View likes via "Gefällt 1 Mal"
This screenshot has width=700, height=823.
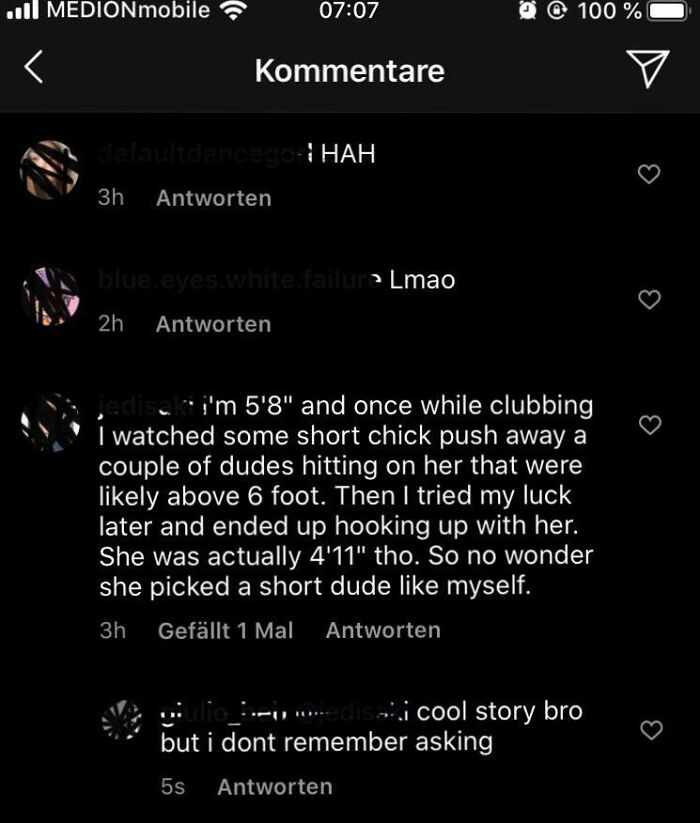225,630
